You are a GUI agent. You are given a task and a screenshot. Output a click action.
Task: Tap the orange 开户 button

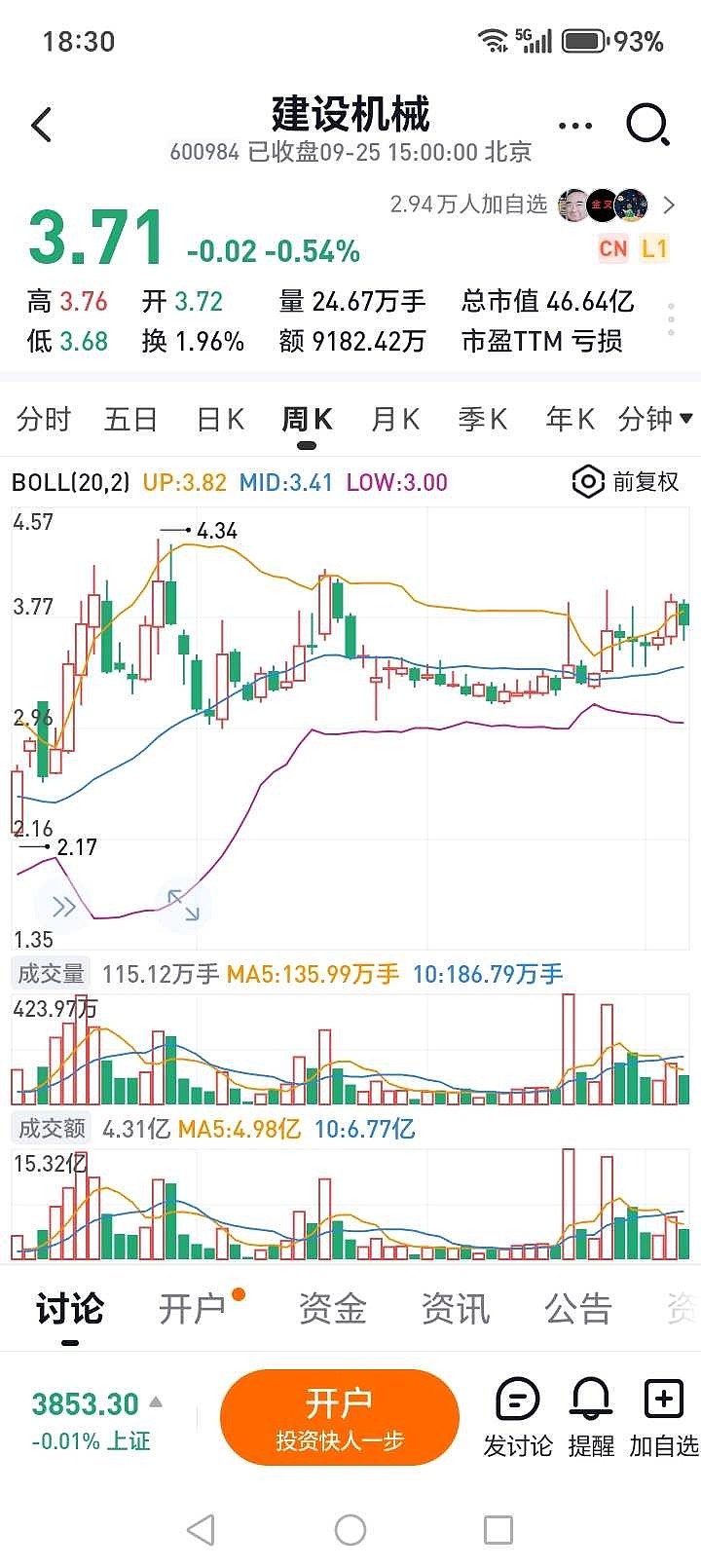pos(339,1417)
